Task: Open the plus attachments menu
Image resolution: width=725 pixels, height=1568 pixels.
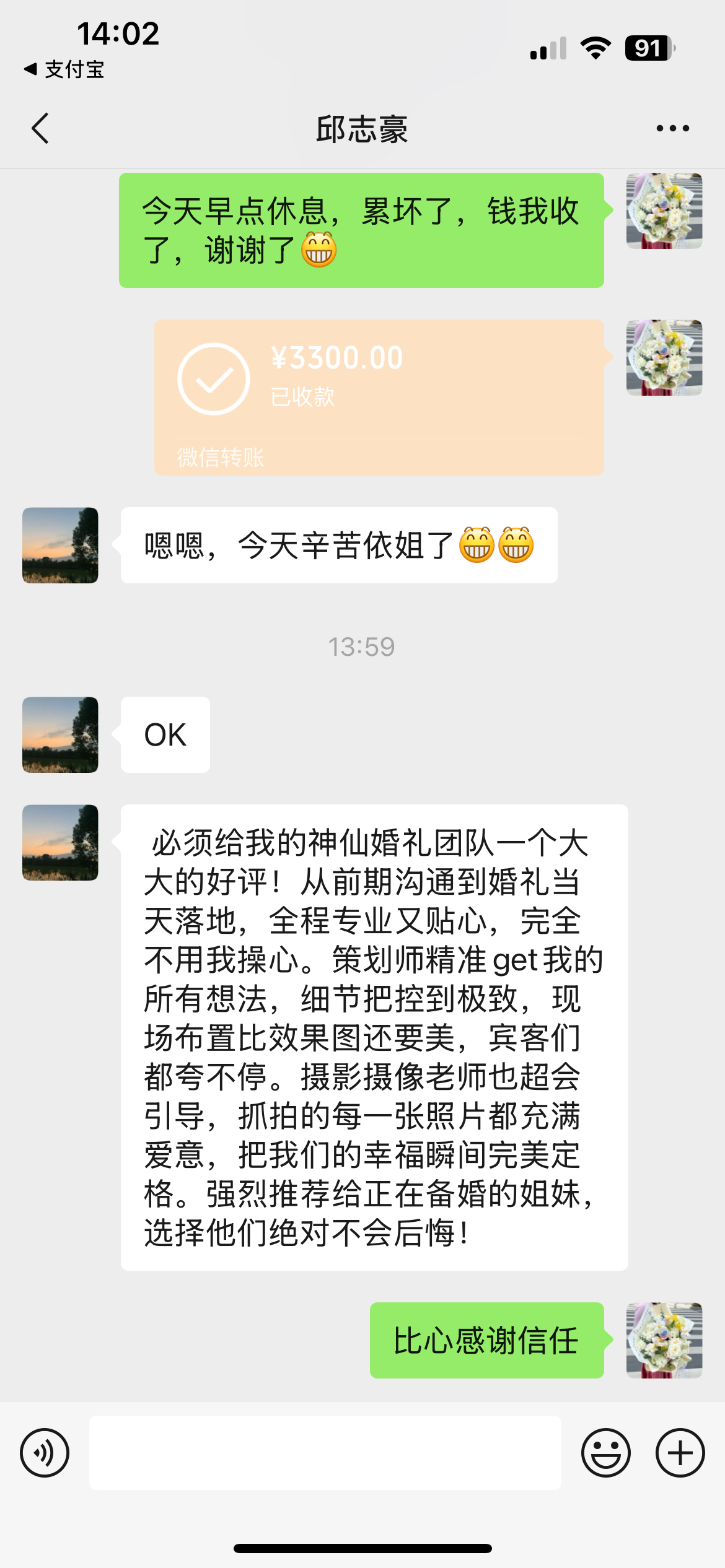Action: 680,1453
